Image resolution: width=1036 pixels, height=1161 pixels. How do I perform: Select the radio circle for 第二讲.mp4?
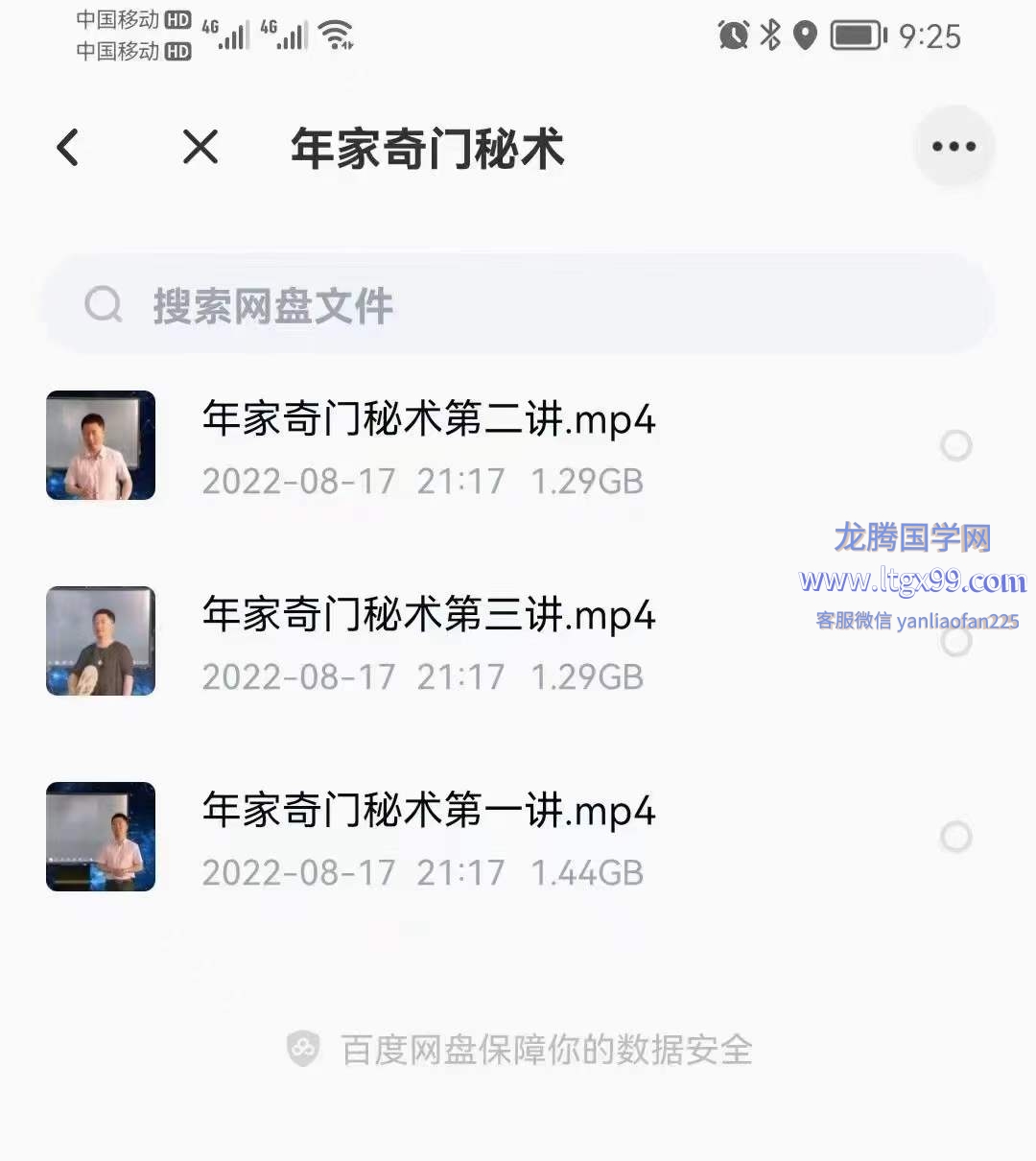[955, 445]
